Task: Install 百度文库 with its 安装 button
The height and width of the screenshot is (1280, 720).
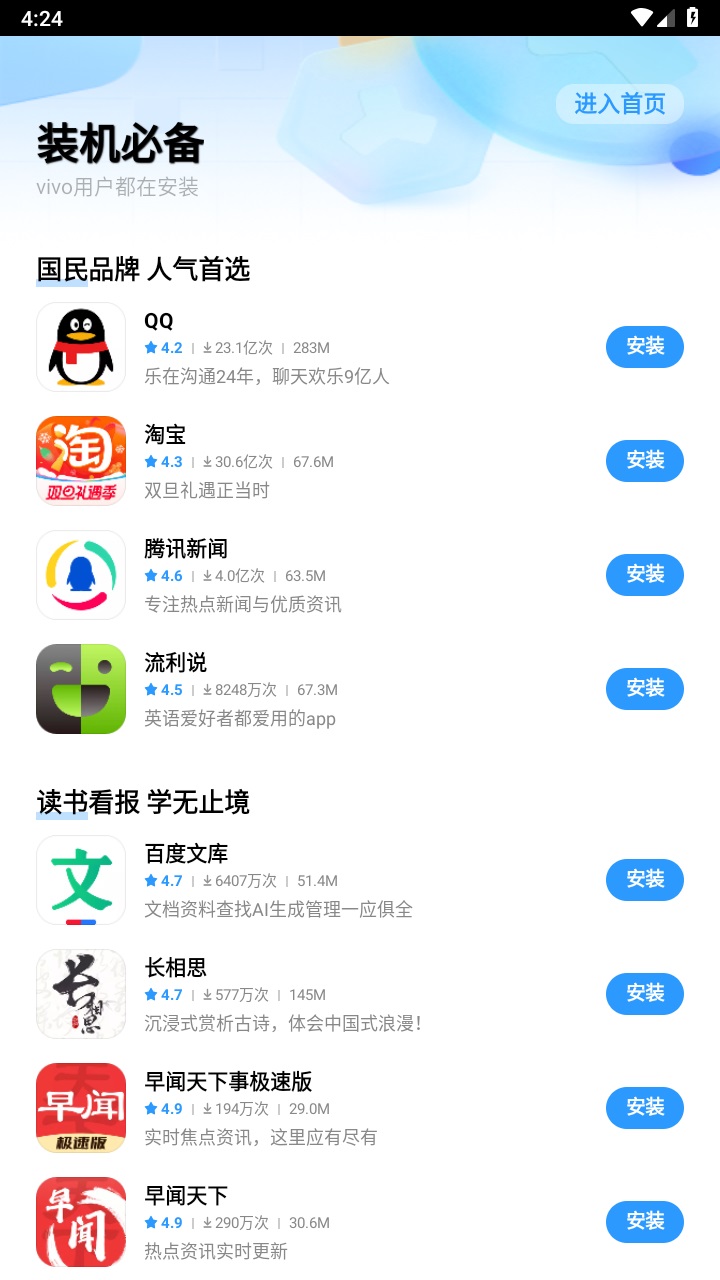Action: point(644,880)
